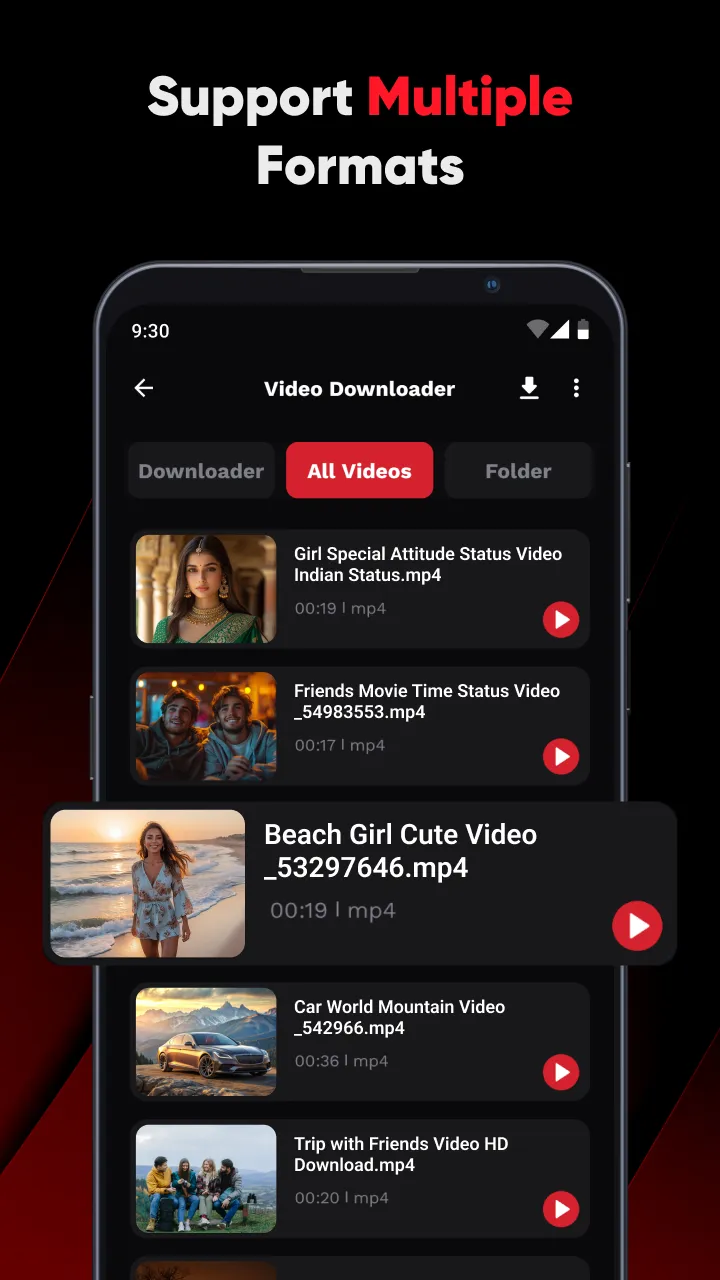Click the download icon in the top bar
Viewport: 720px width, 1280px height.
click(x=529, y=388)
